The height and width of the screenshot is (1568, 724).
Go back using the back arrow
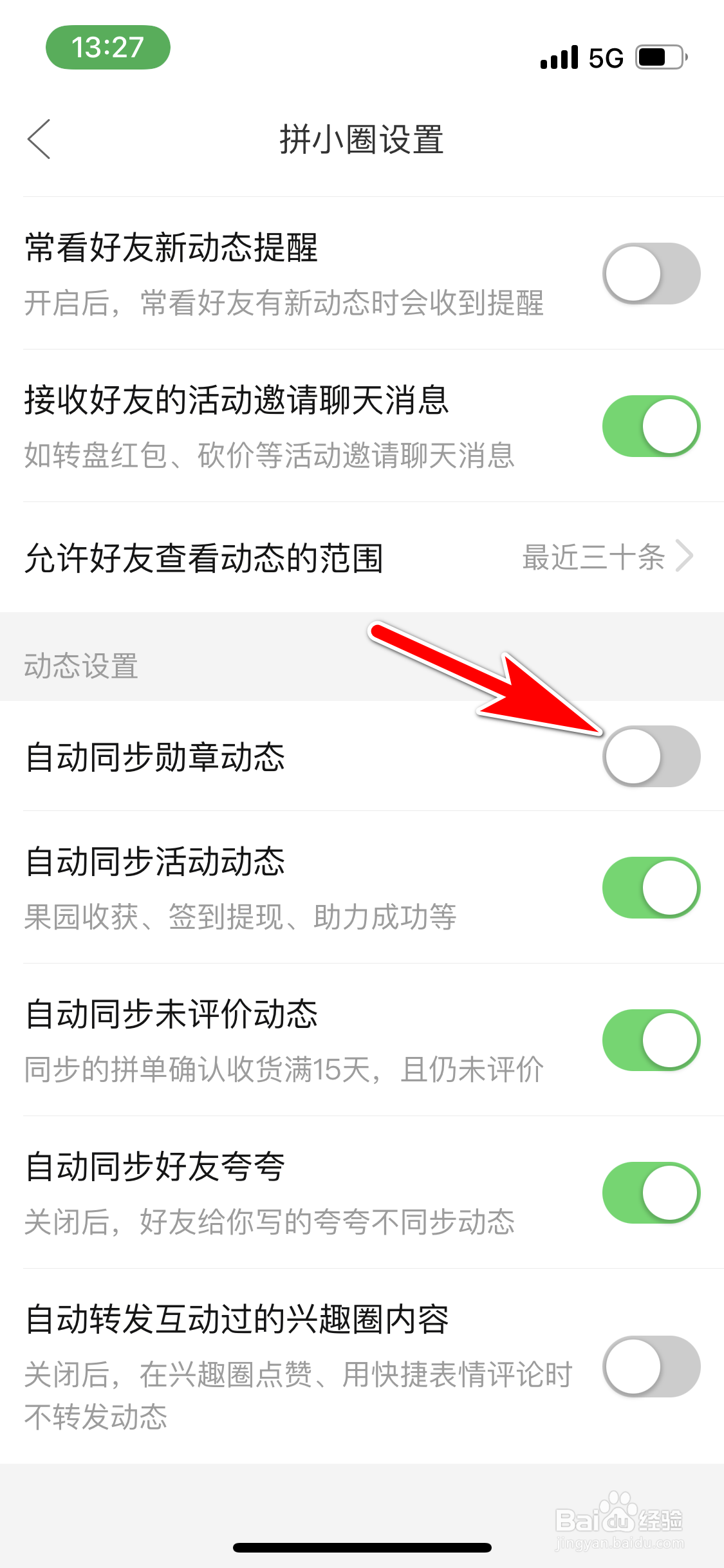(39, 139)
